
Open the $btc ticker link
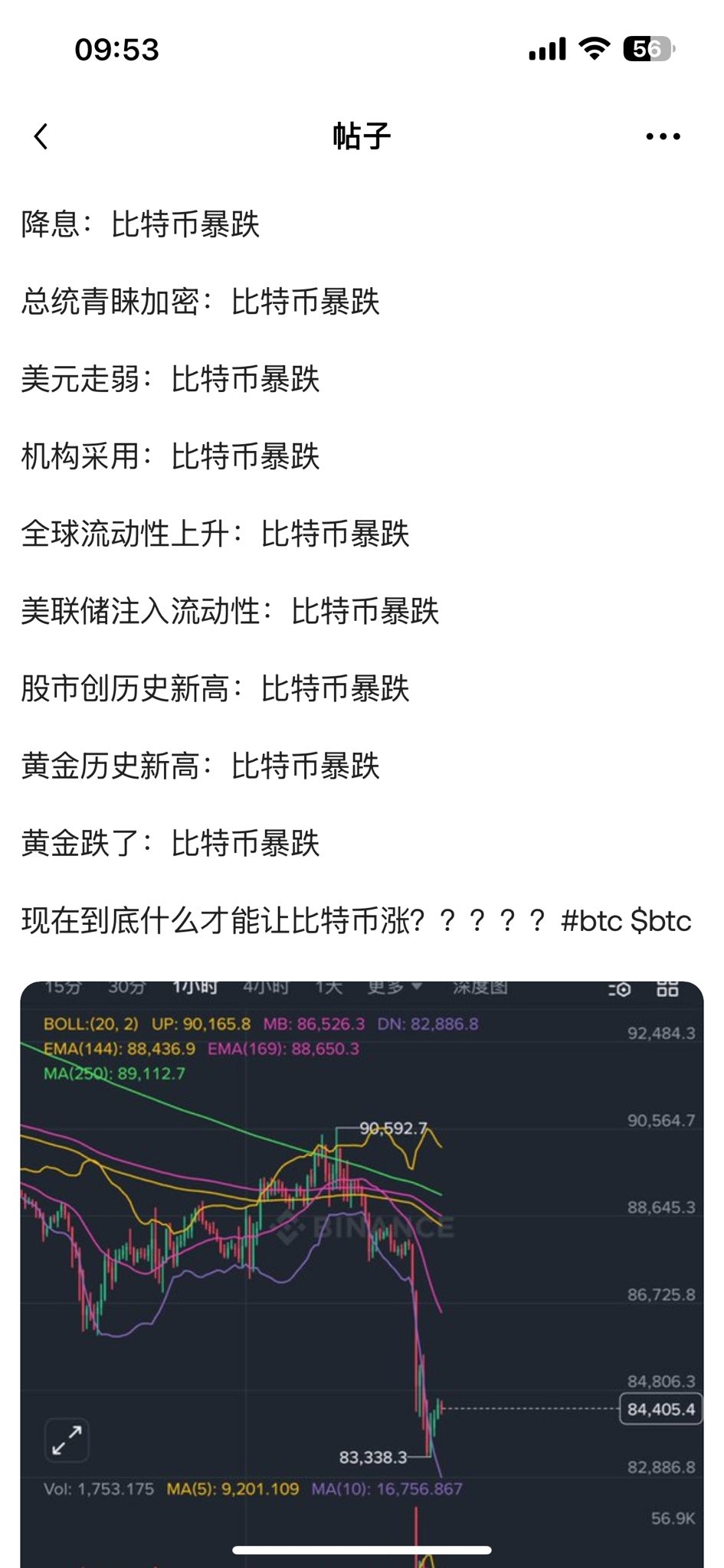(660, 921)
